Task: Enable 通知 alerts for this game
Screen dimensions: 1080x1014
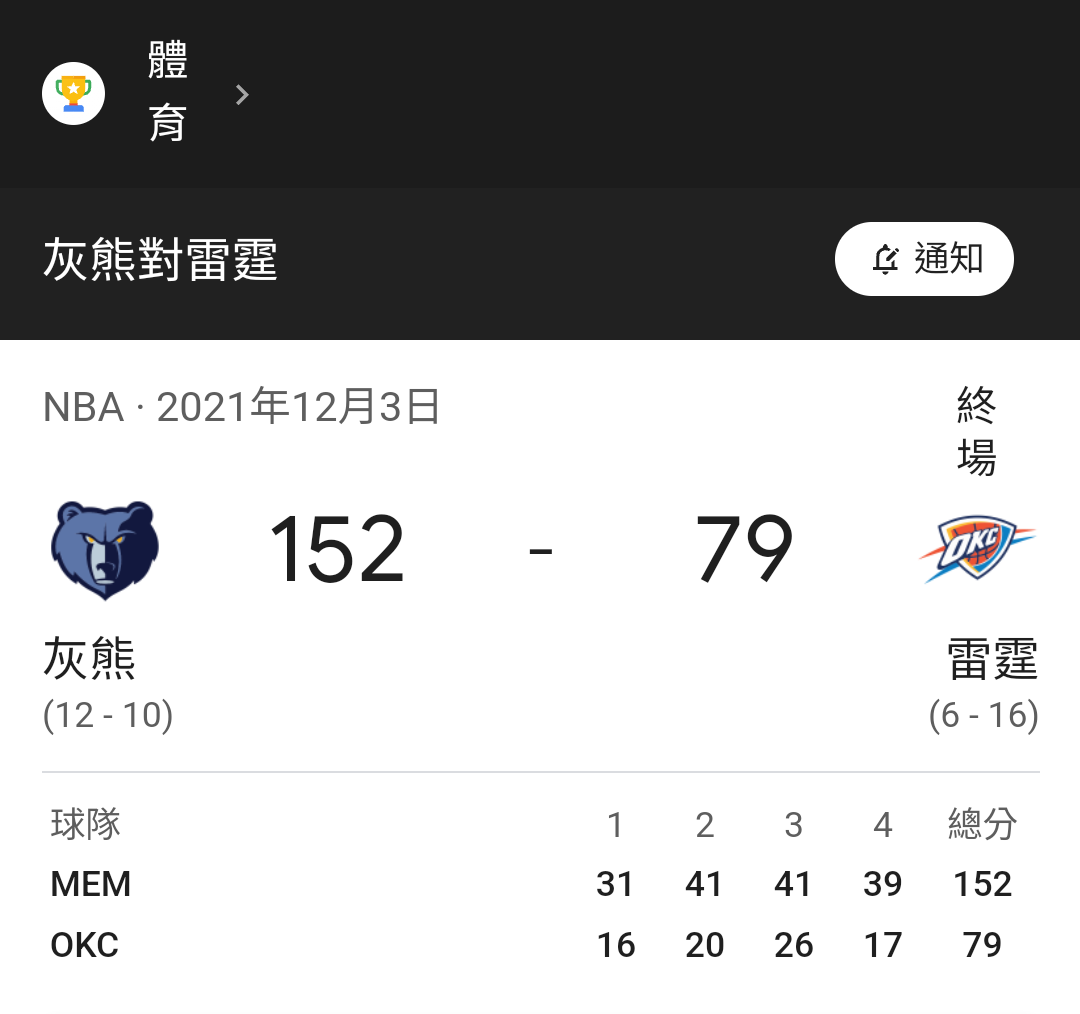Action: 924,259
